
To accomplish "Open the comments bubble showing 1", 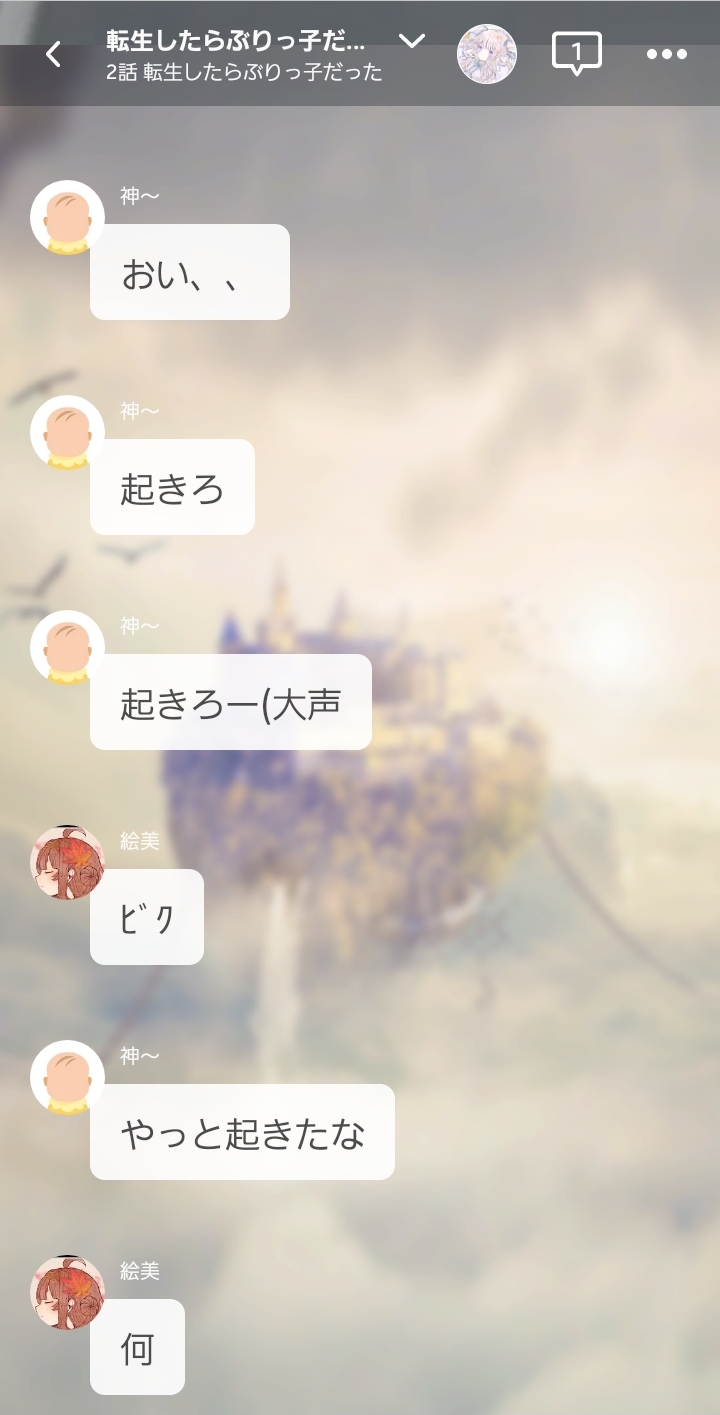I will click(x=577, y=54).
